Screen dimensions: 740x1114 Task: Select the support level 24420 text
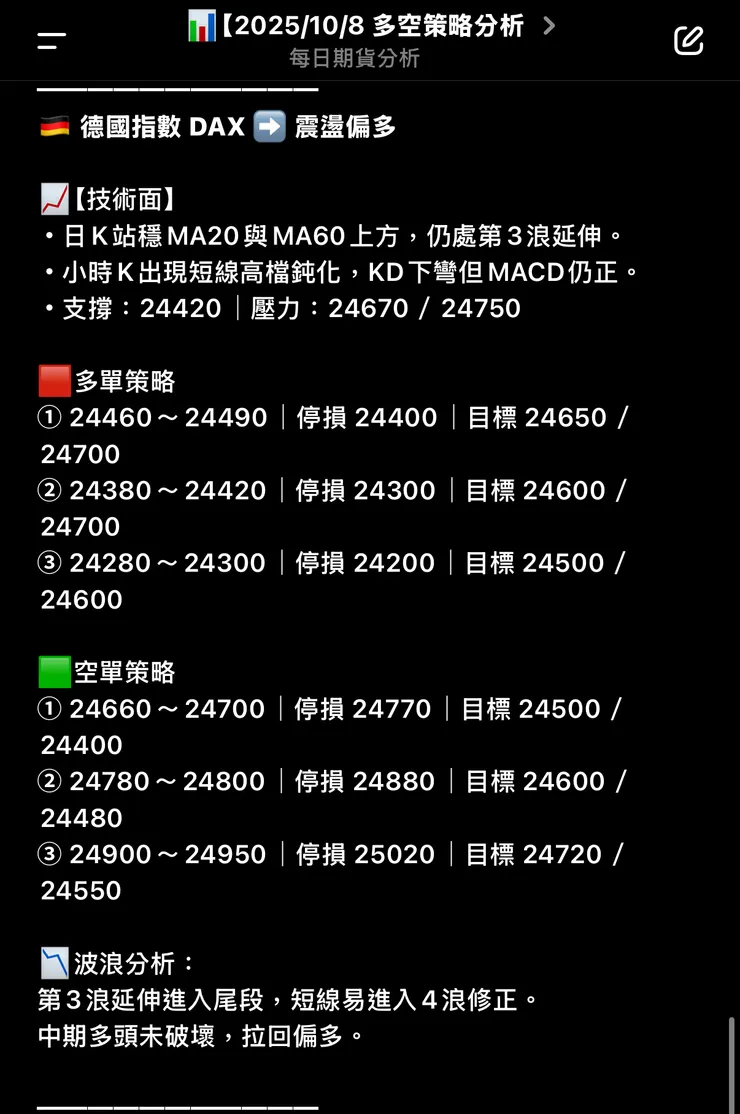pos(183,308)
